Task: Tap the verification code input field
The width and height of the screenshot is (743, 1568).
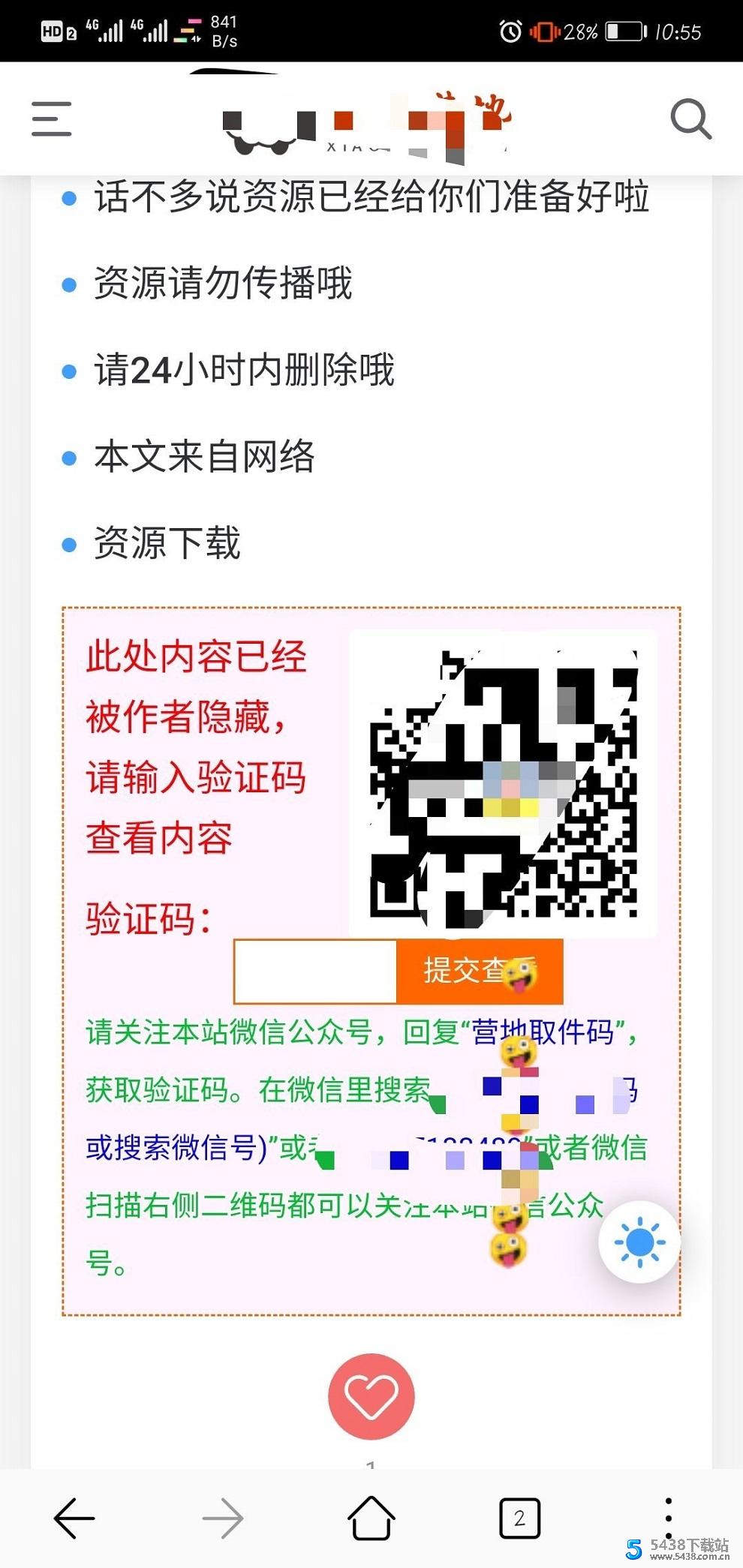Action: [315, 972]
